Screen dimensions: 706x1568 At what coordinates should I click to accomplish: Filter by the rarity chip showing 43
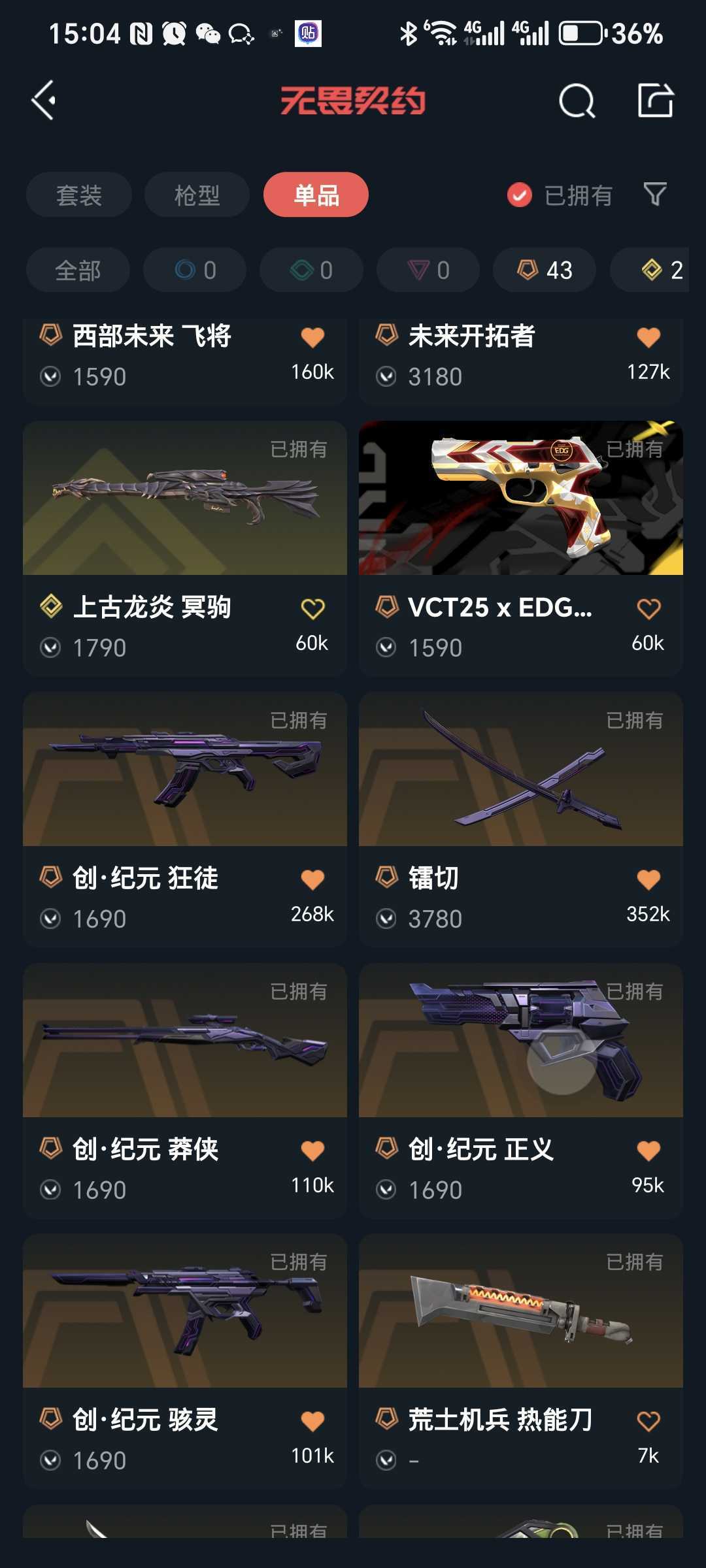click(545, 270)
